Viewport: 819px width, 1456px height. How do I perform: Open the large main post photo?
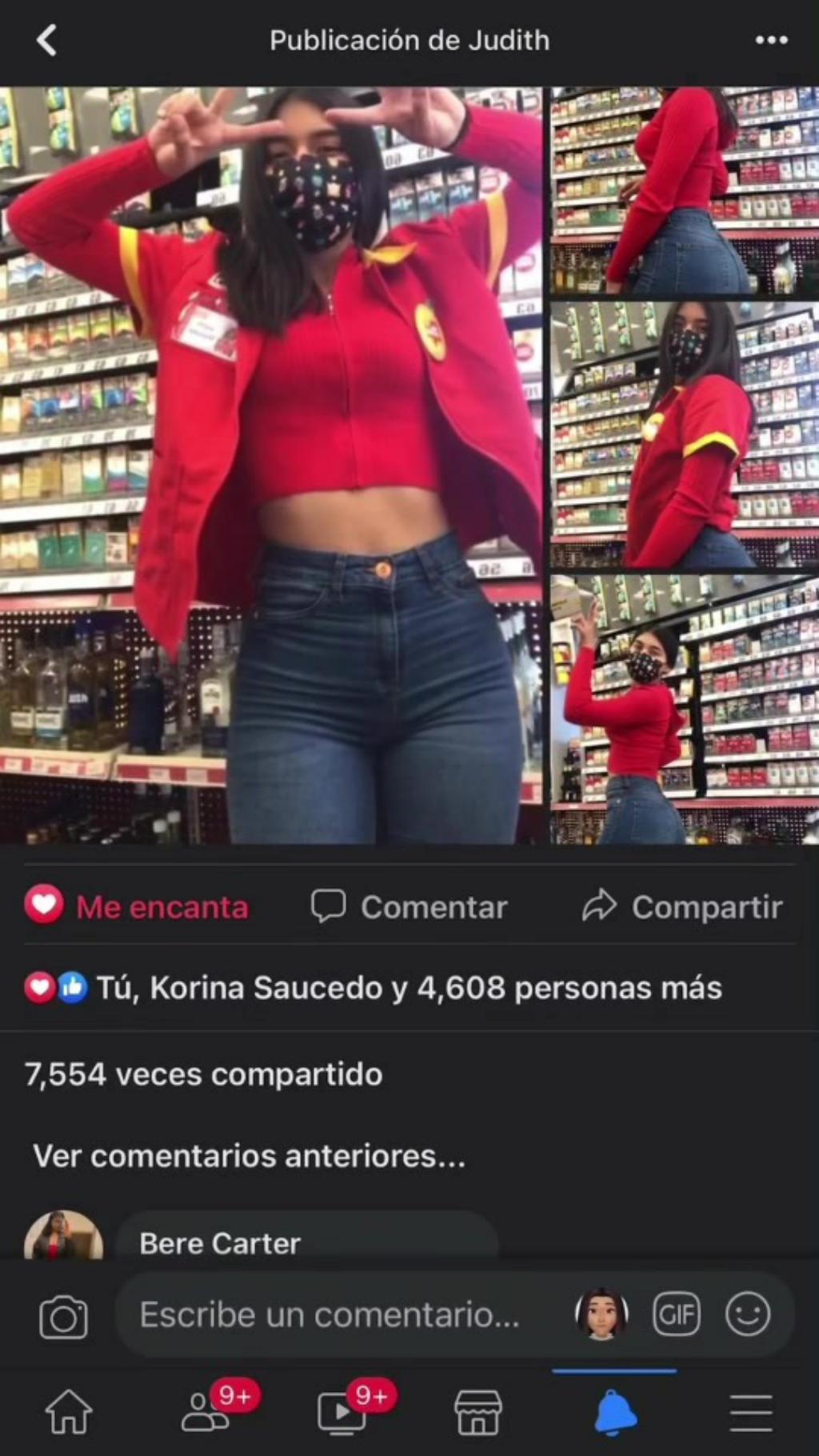(x=272, y=464)
